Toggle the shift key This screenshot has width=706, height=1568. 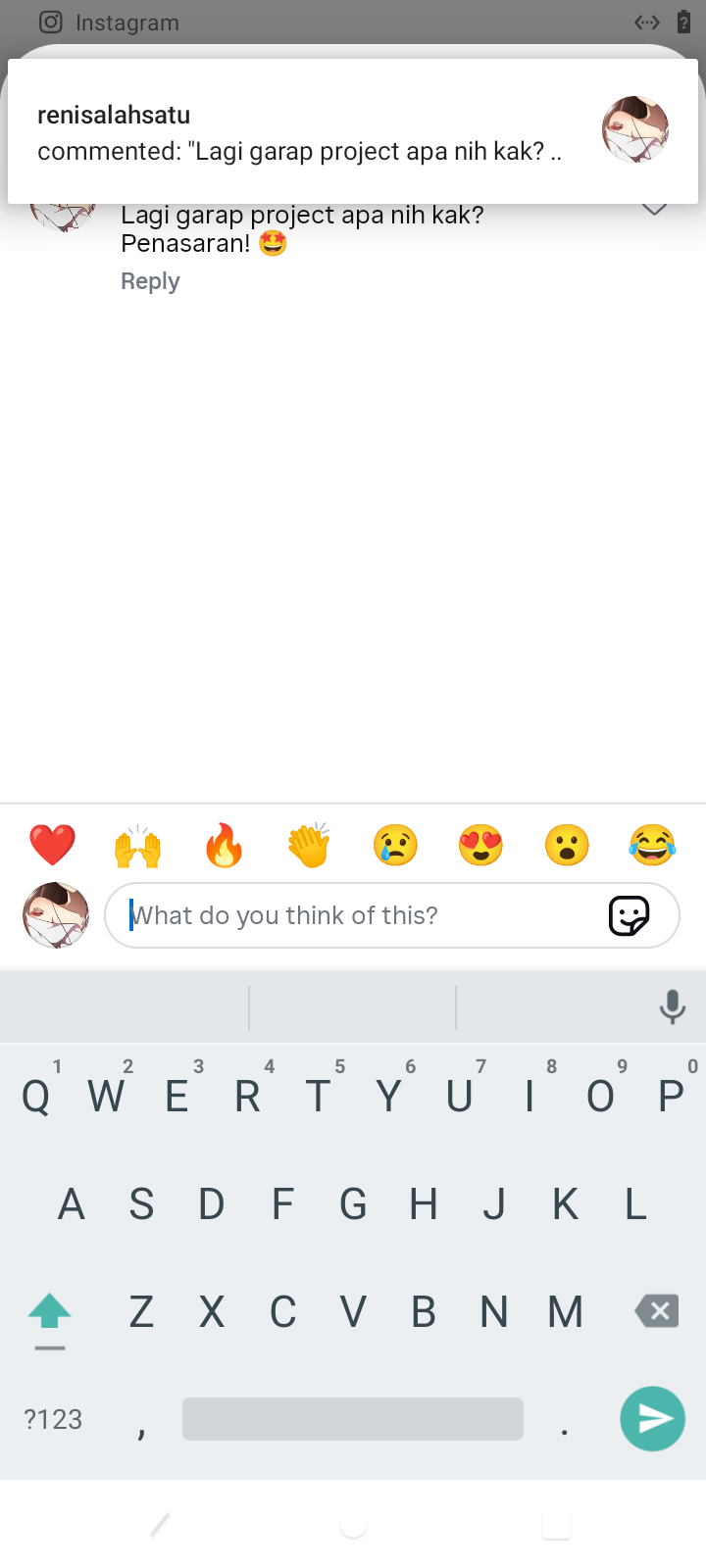pyautogui.click(x=49, y=1310)
